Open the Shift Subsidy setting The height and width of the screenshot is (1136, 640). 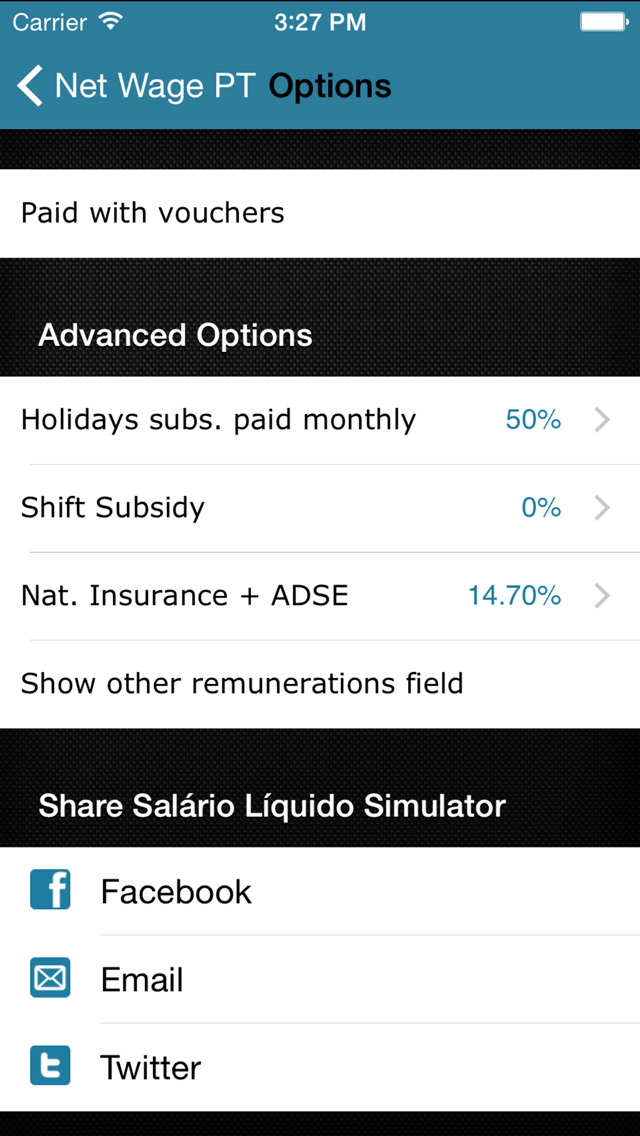320,508
